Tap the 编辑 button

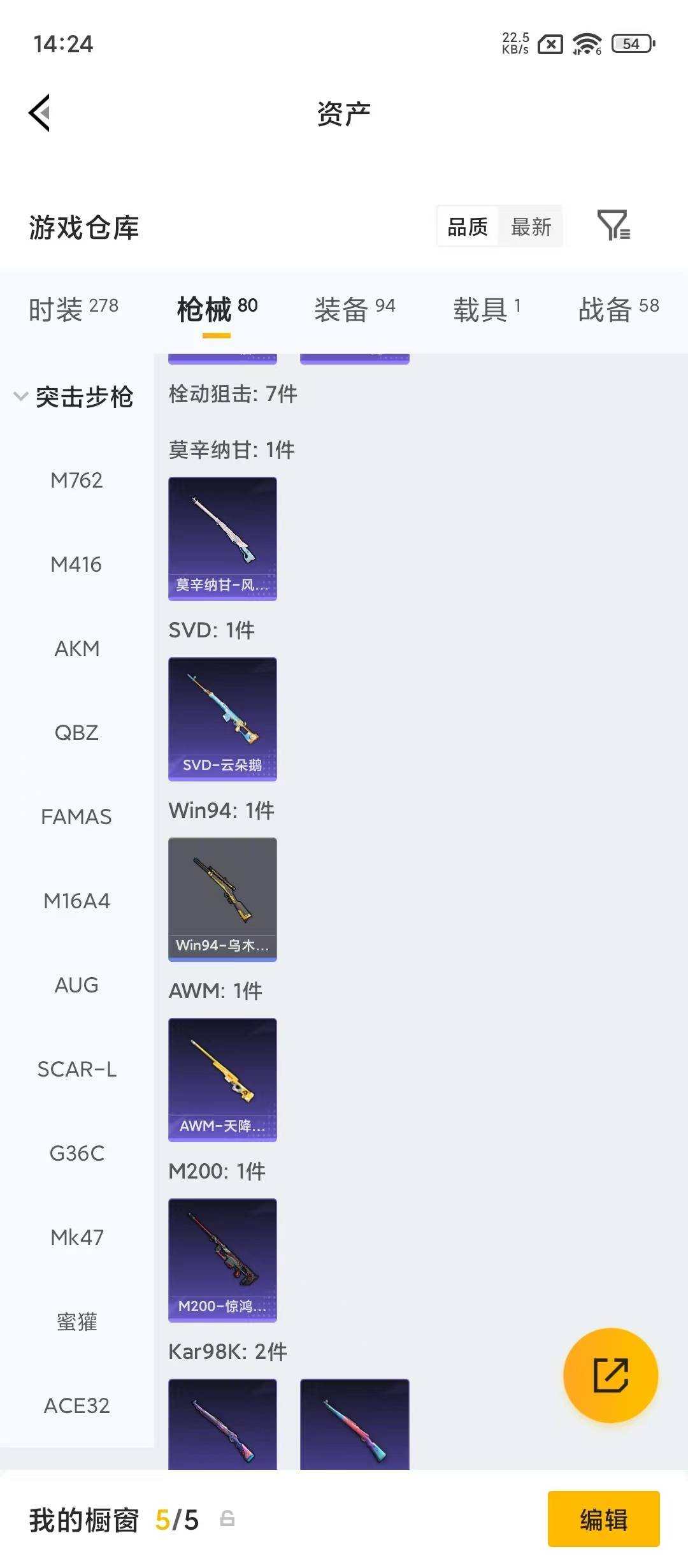603,1520
